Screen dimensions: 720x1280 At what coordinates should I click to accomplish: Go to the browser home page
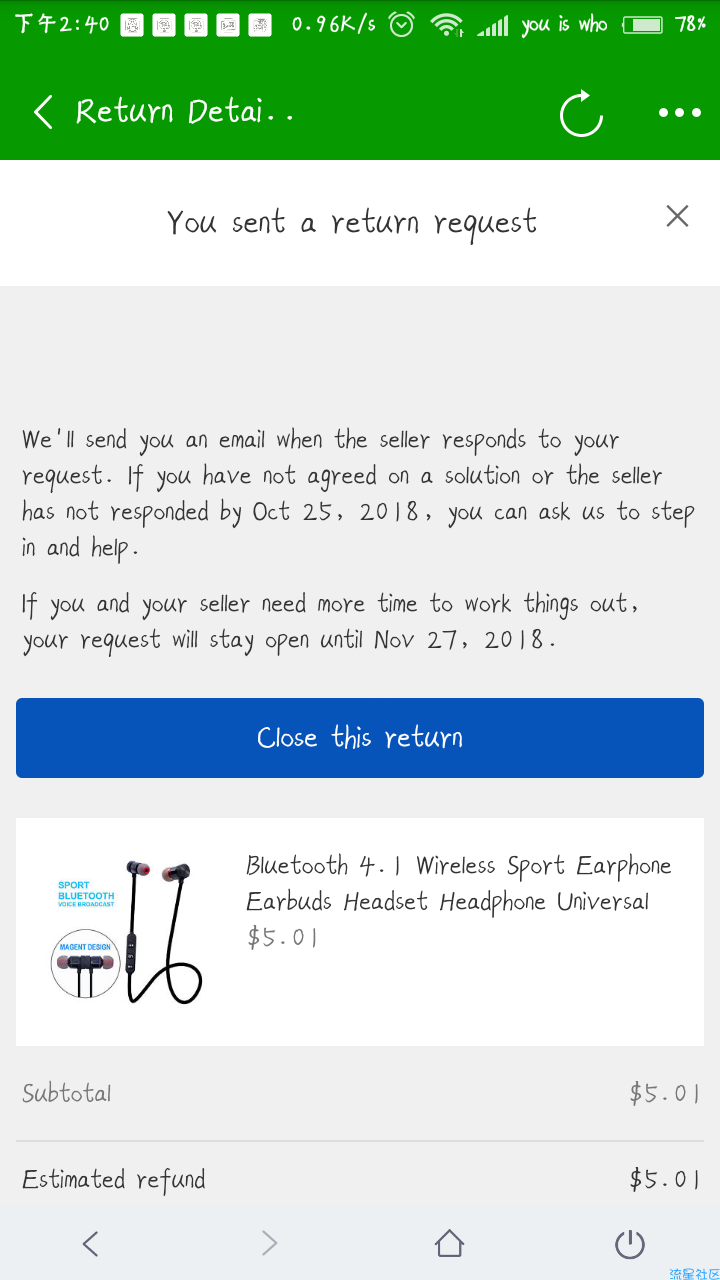450,1243
